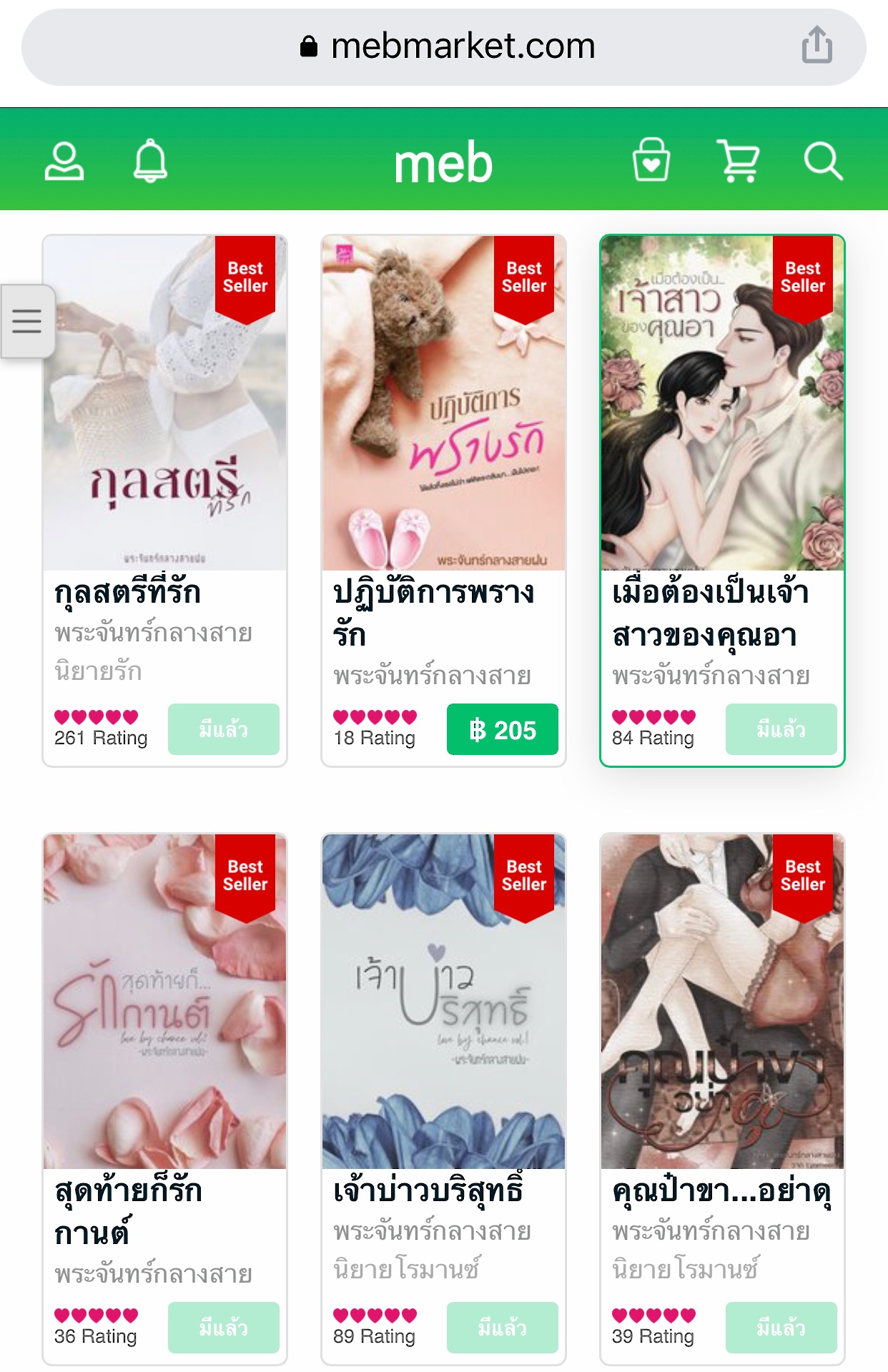
Task: Open the user account icon
Action: [64, 162]
